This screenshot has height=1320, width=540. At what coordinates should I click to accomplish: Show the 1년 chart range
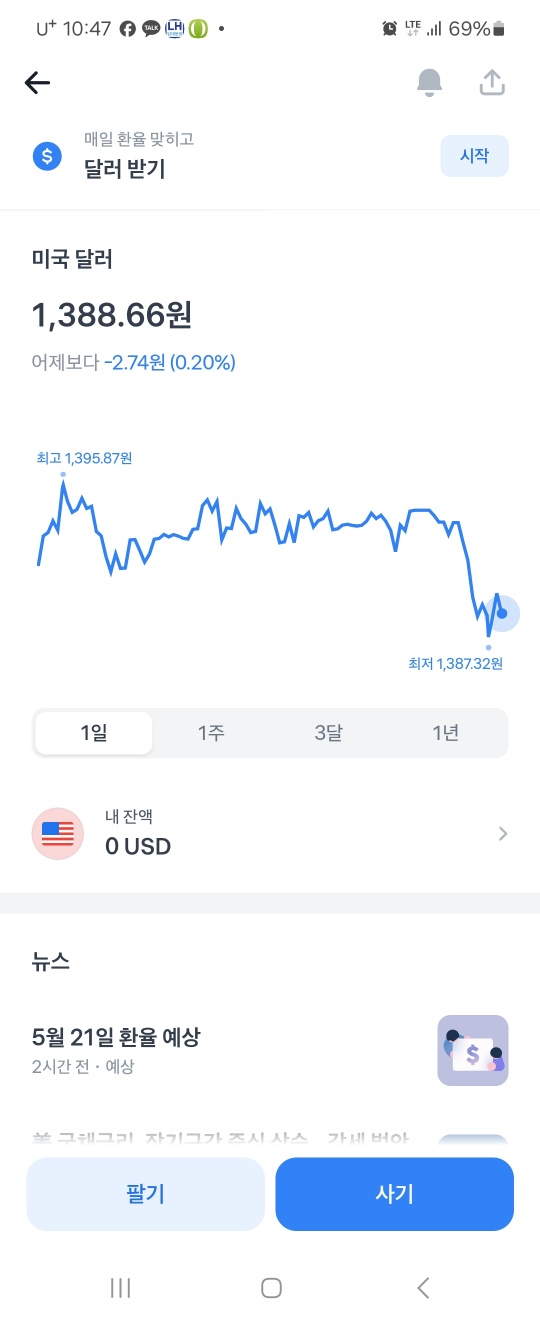(x=446, y=733)
